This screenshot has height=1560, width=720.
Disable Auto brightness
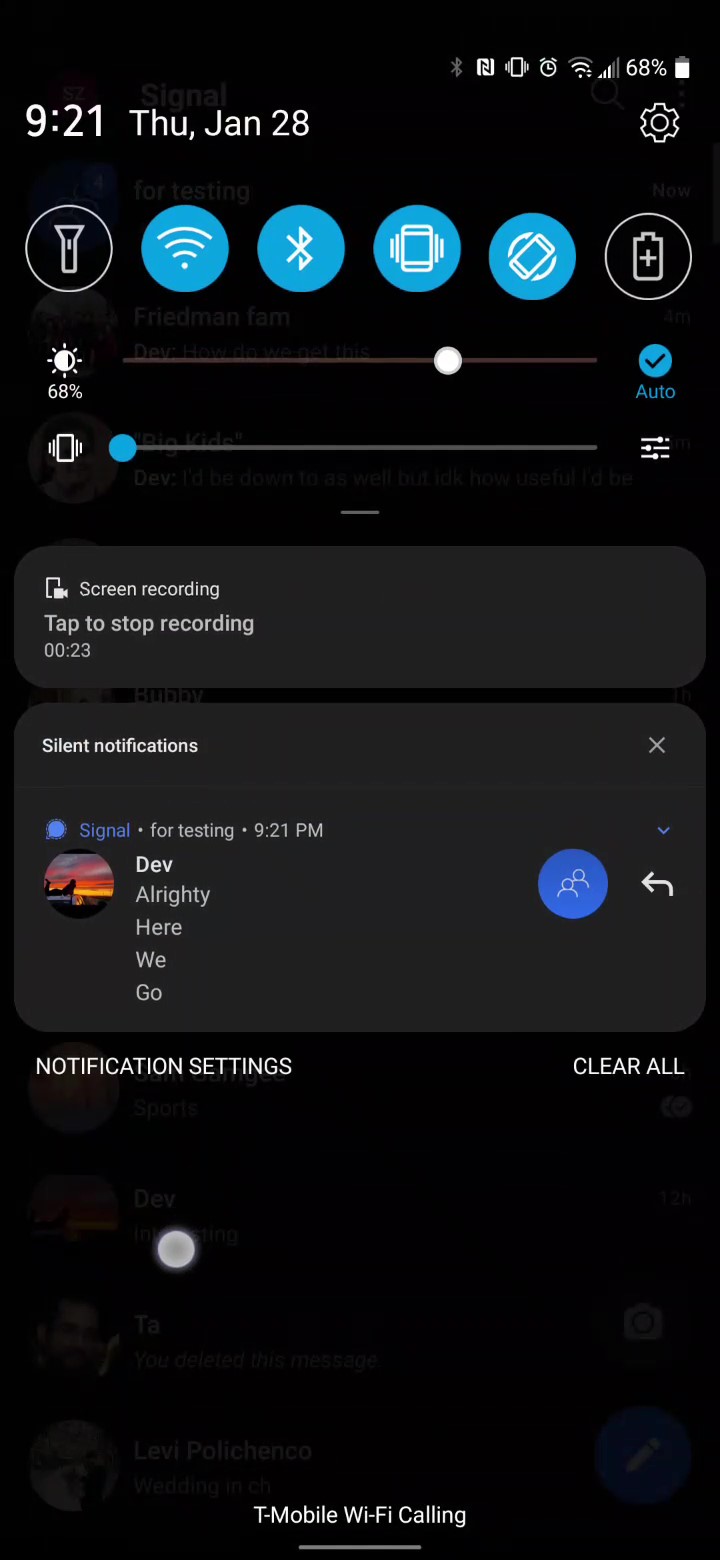pyautogui.click(x=655, y=370)
